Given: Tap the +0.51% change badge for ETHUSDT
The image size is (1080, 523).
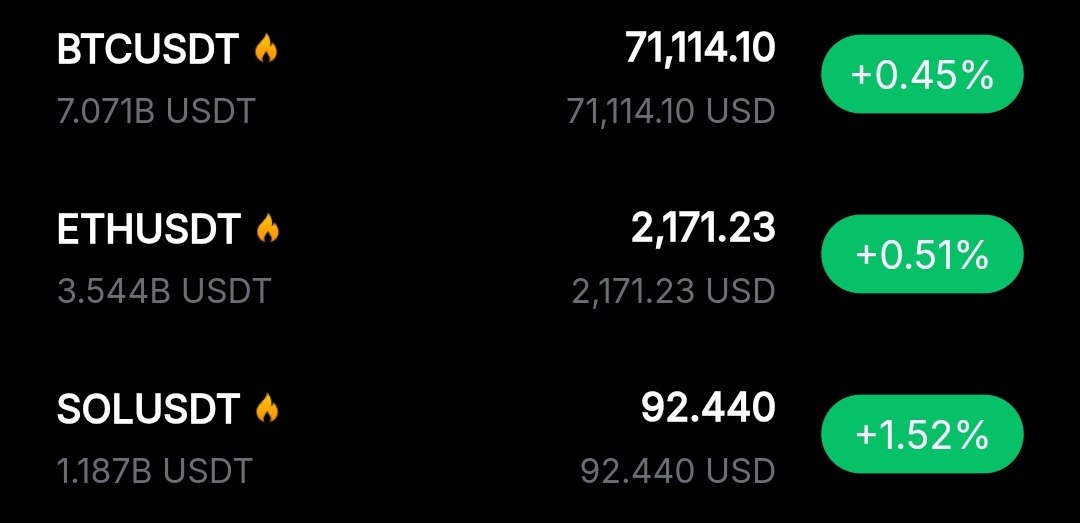Looking at the screenshot, I should pyautogui.click(x=921, y=255).
